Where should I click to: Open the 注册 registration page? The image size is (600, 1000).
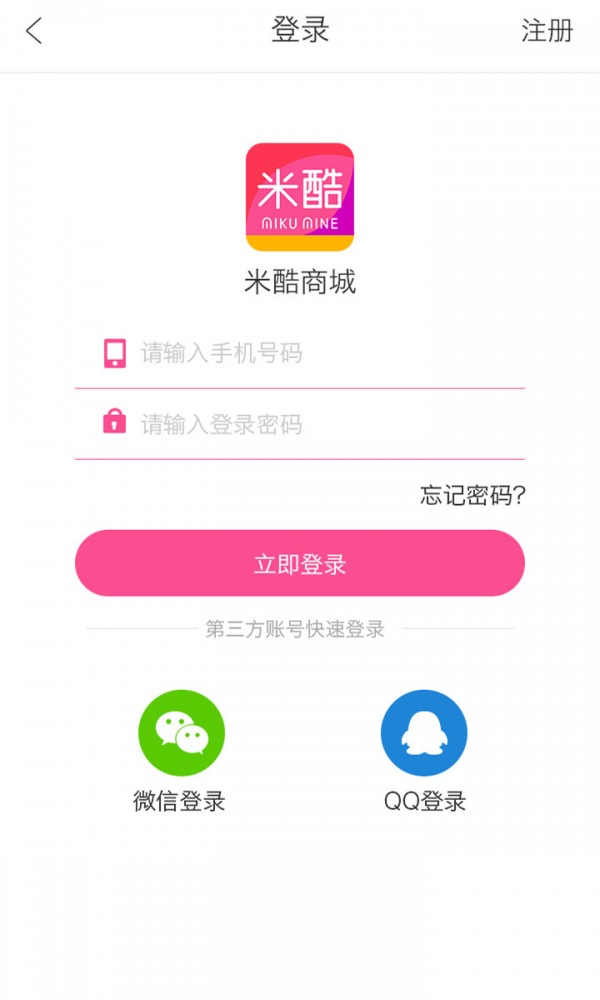coord(547,31)
